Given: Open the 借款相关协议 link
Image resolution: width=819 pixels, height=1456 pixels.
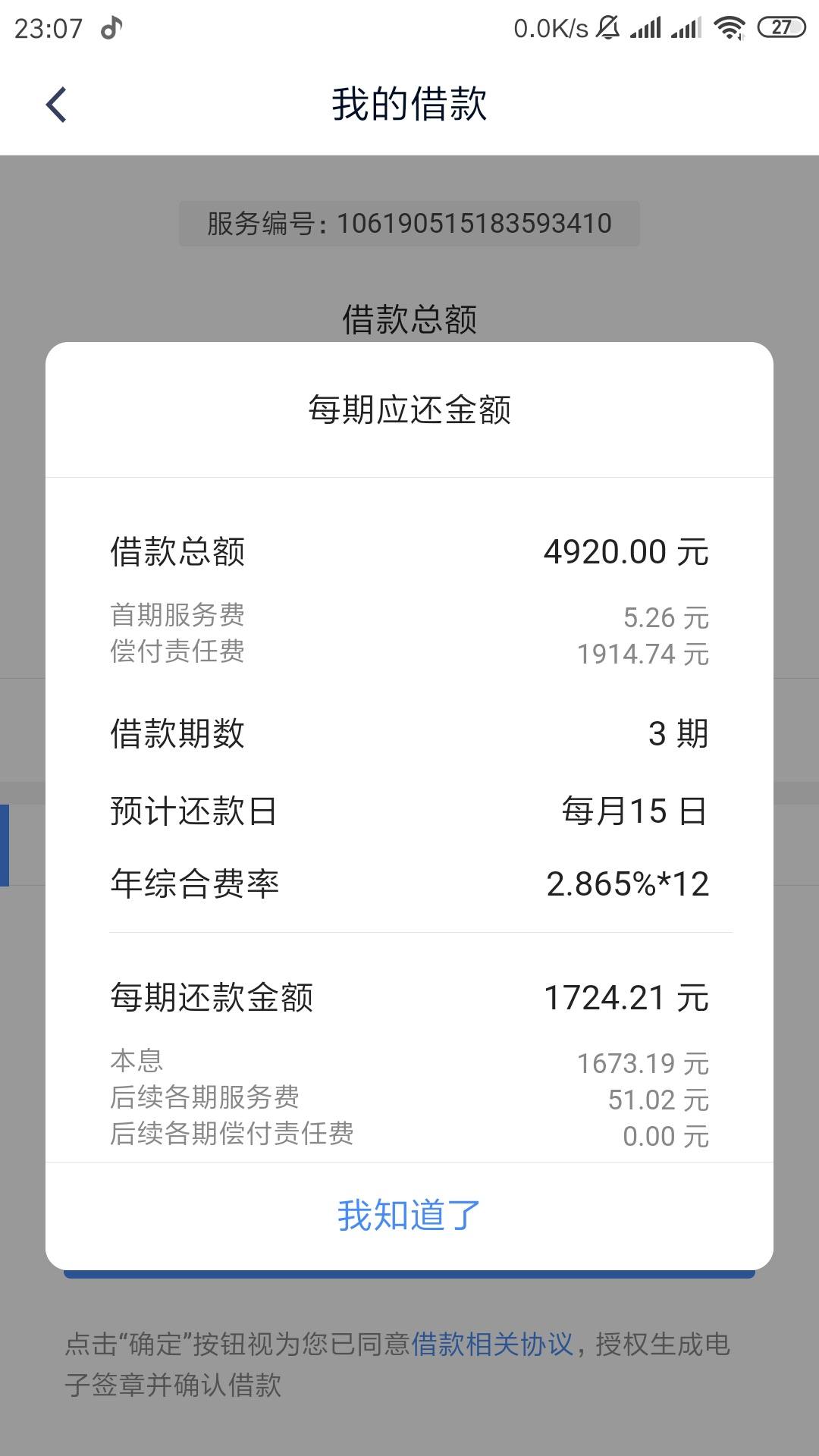Looking at the screenshot, I should 492,1345.
